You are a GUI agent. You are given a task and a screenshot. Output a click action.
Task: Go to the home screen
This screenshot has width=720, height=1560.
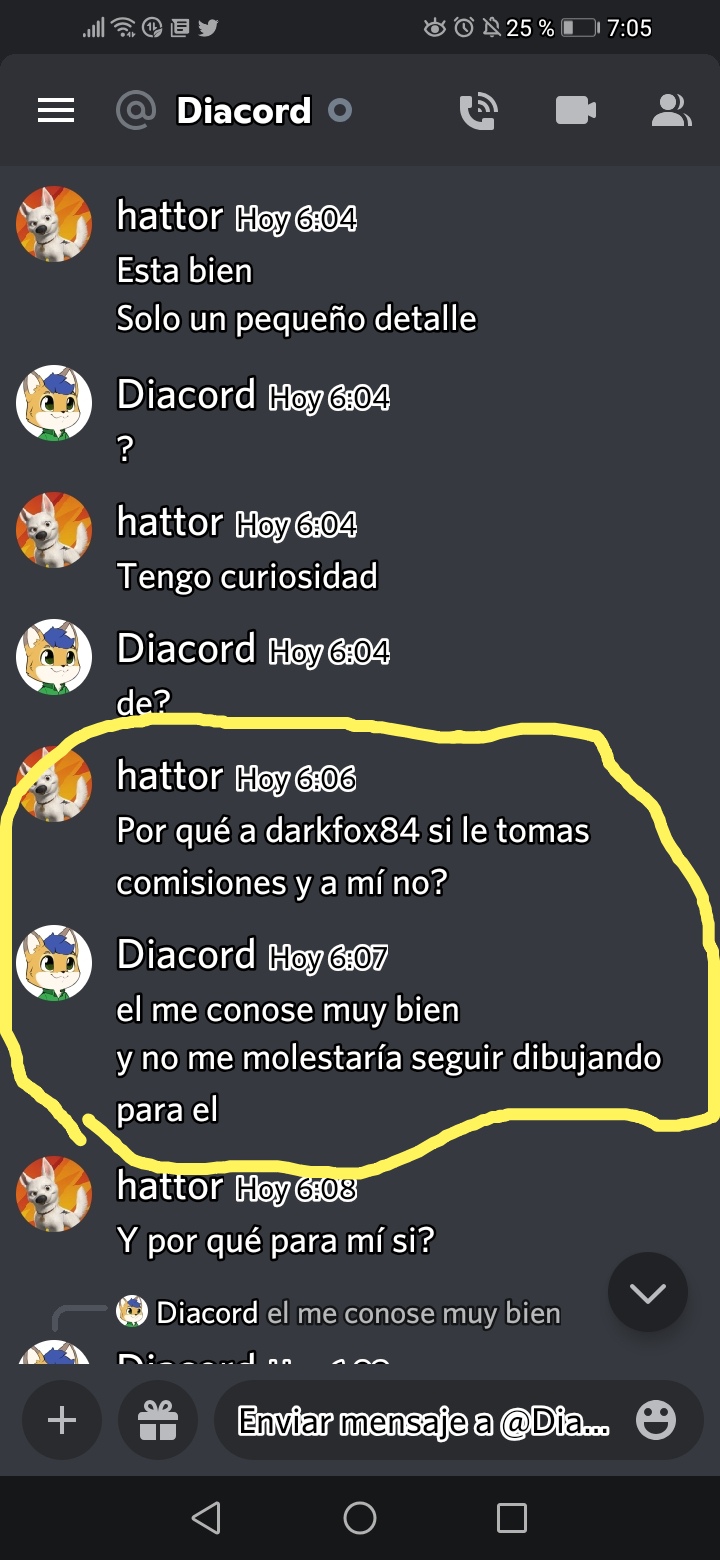pyautogui.click(x=360, y=1518)
